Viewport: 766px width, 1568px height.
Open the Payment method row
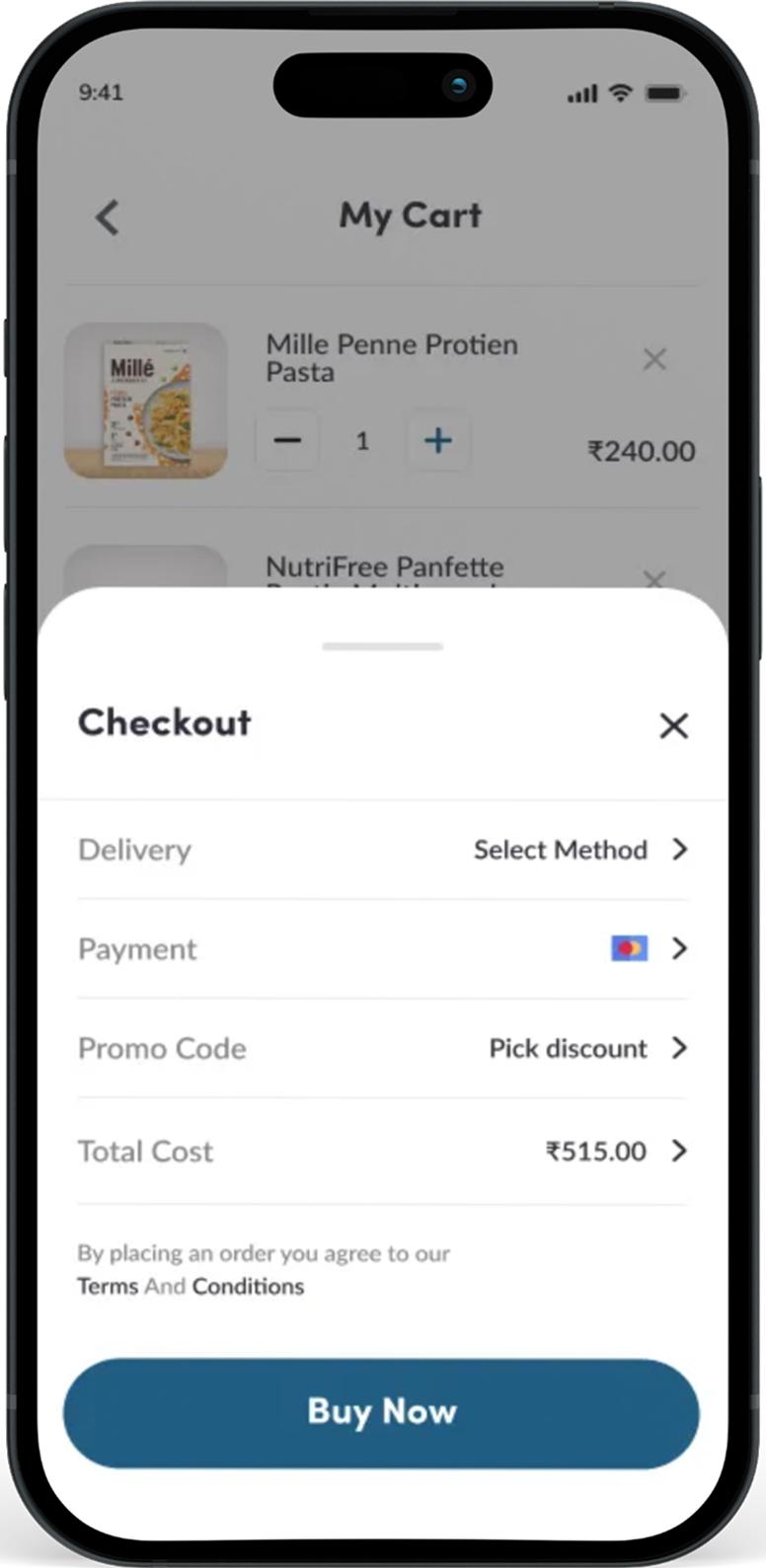(647, 949)
